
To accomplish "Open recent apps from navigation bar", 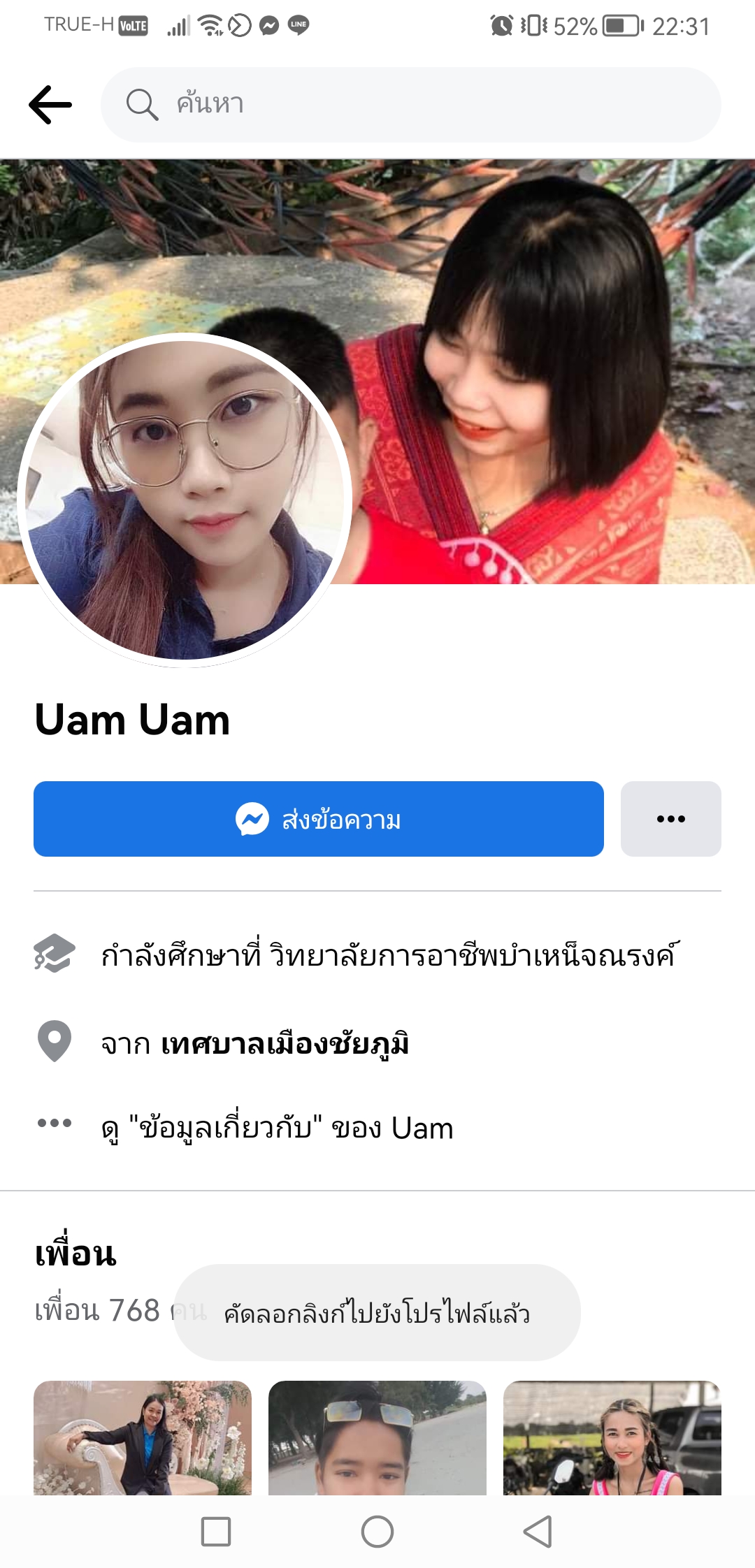I will 216,1532.
